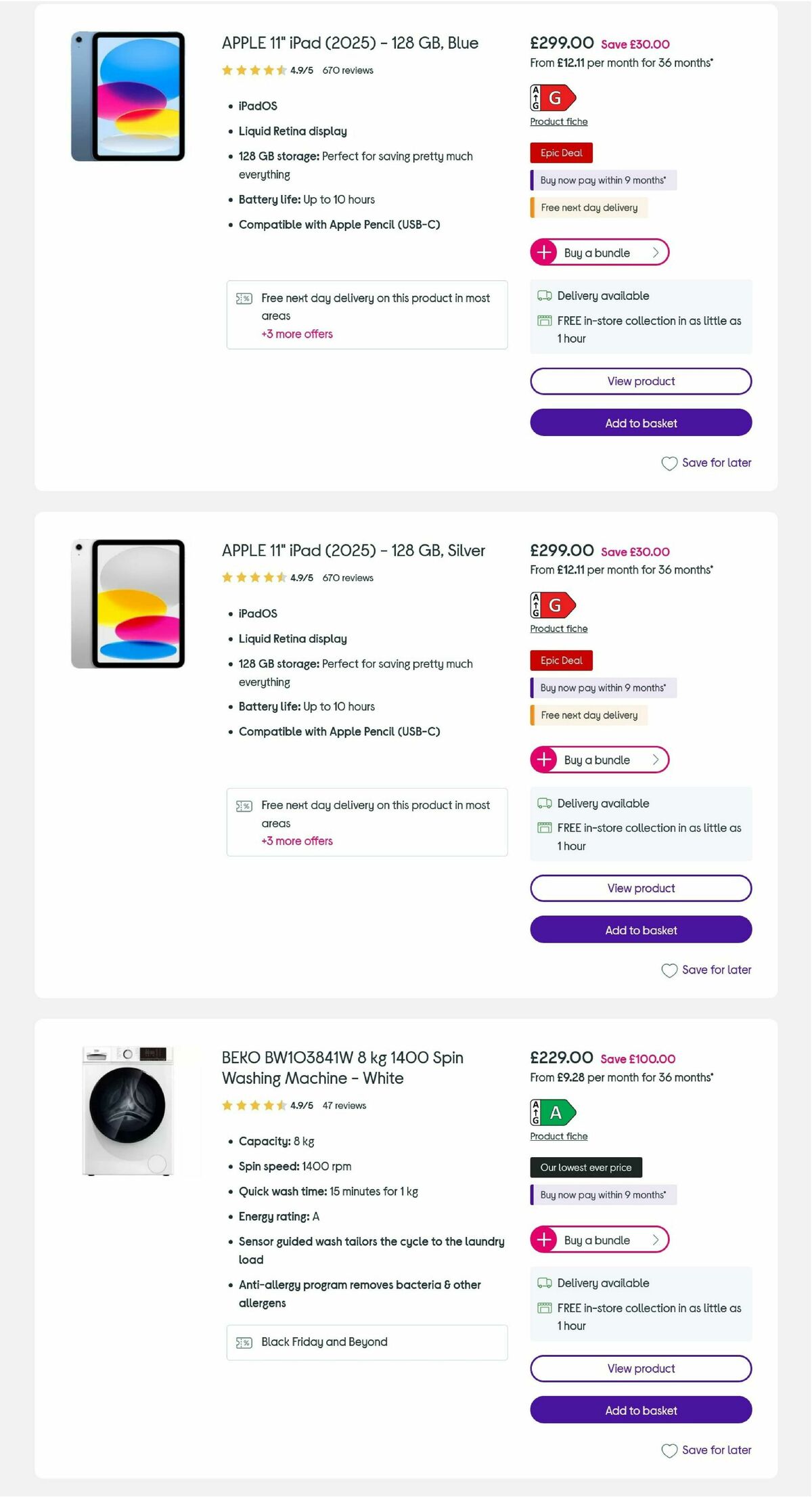Click the pink plus icon on Buy a bundle
This screenshot has height=1497, width=812.
[x=543, y=252]
